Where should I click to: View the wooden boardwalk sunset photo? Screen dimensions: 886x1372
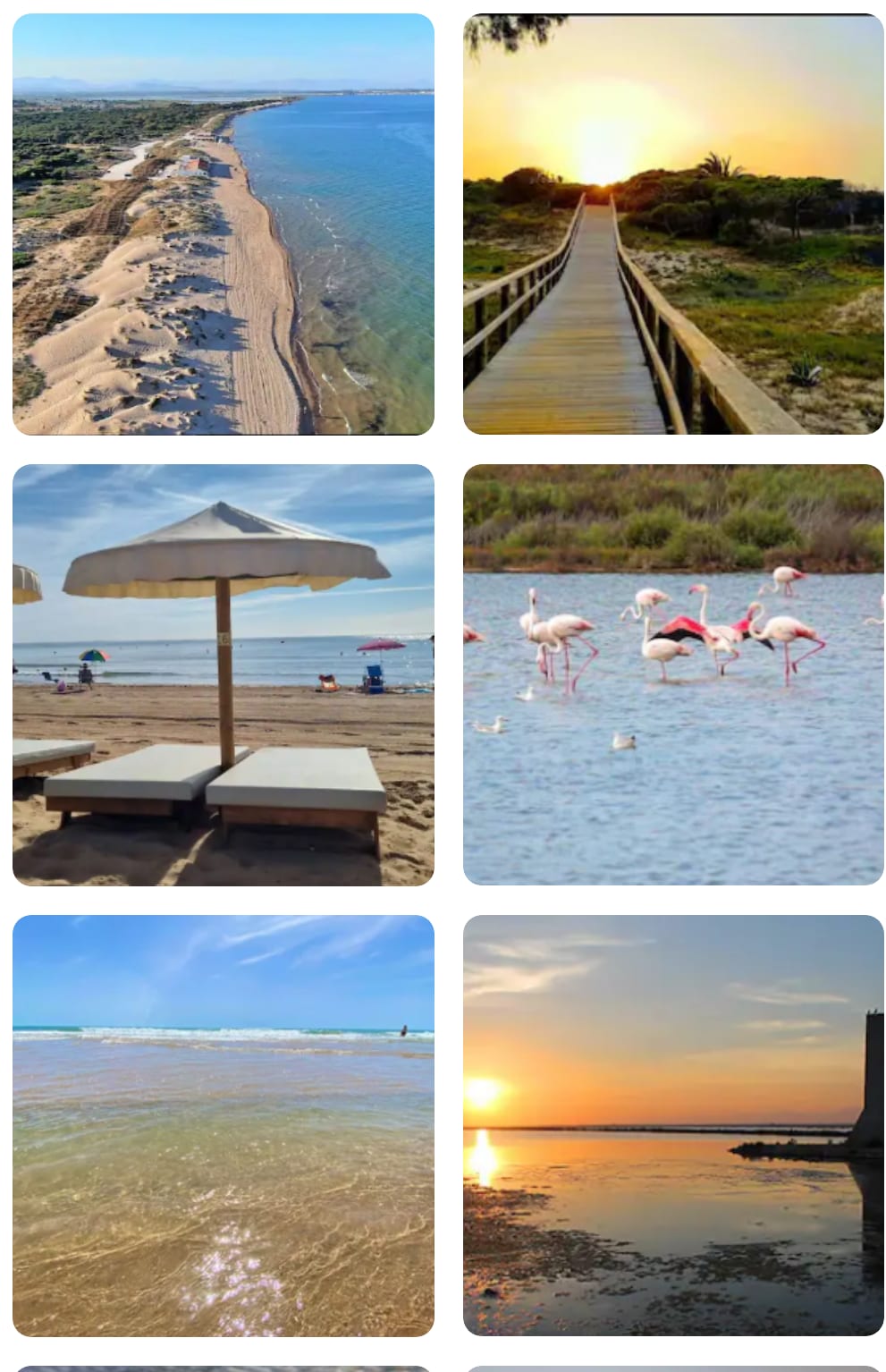tap(673, 224)
